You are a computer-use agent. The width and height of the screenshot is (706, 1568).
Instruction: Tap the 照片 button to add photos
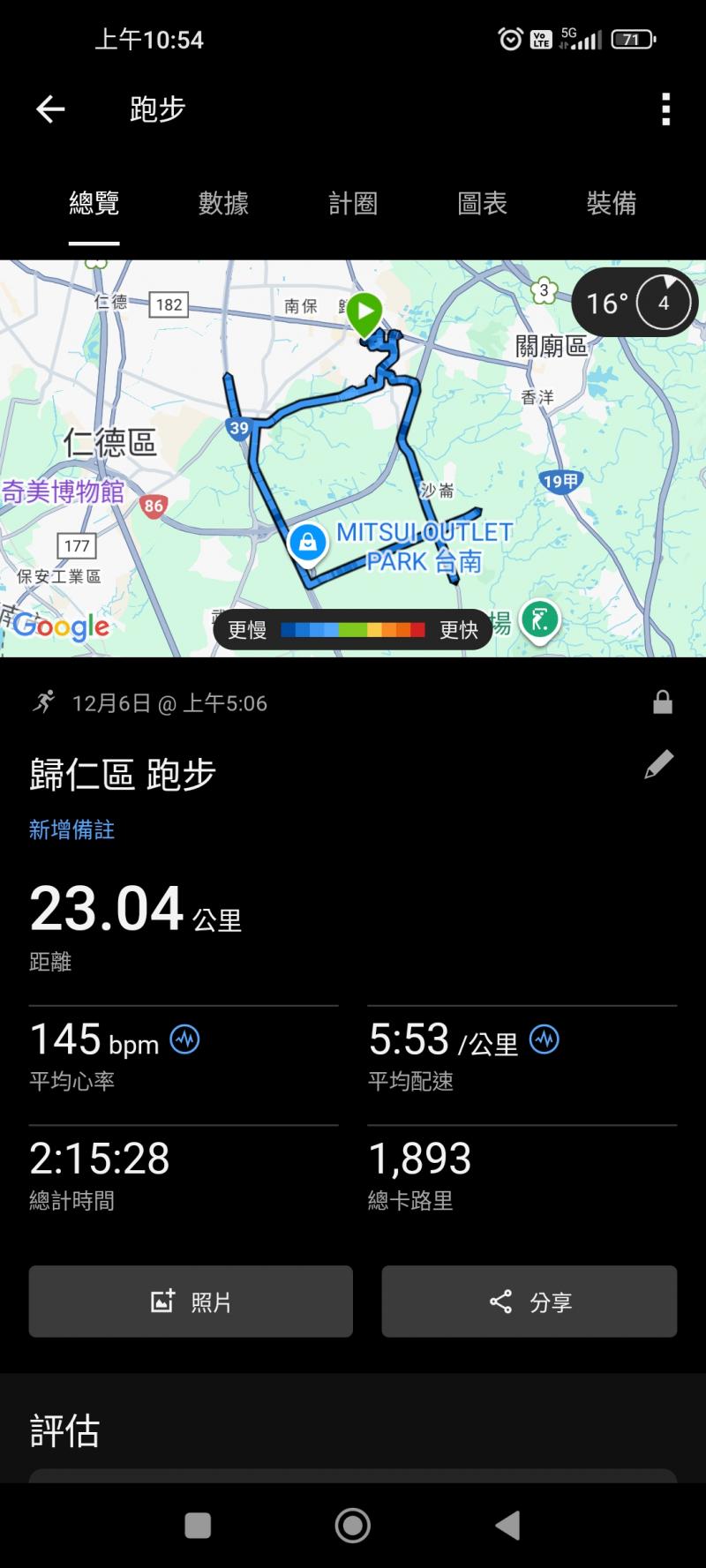click(191, 1302)
